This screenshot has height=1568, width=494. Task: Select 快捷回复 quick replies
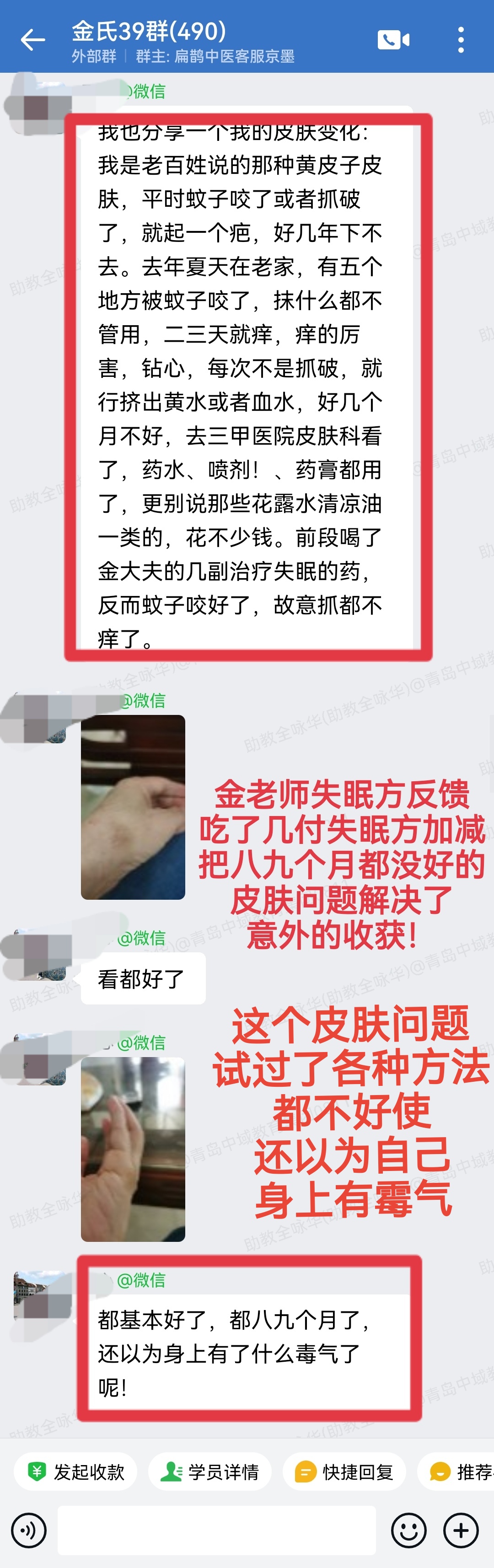(344, 1472)
